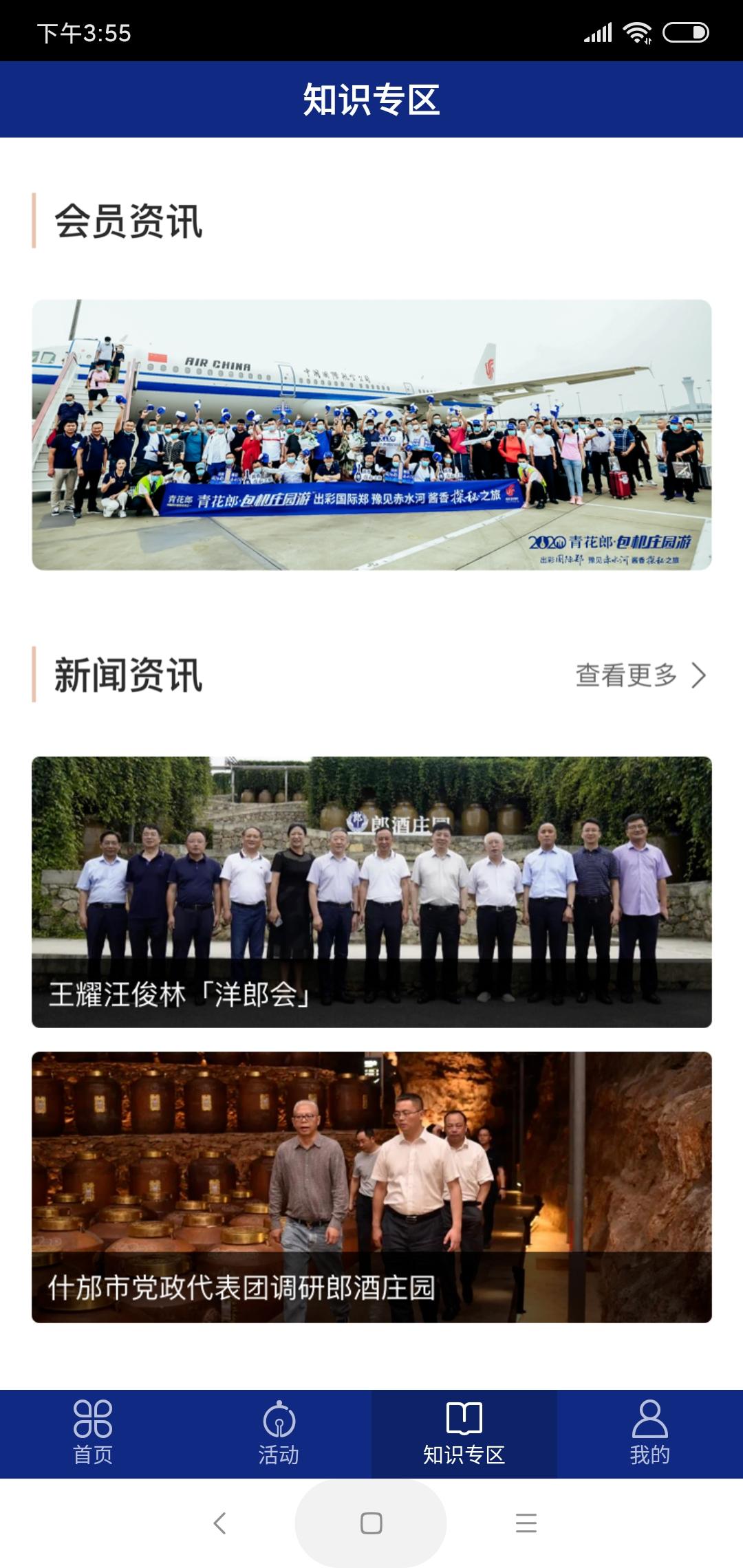Switch to the 首页 tab
This screenshot has height=1568, width=743.
(x=93, y=1433)
